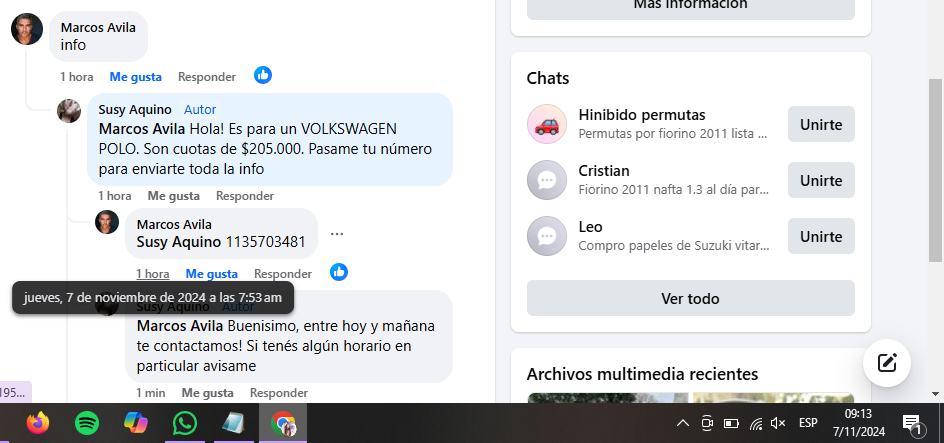The image size is (944, 443).
Task: Join the Cristian chat
Action: click(820, 181)
